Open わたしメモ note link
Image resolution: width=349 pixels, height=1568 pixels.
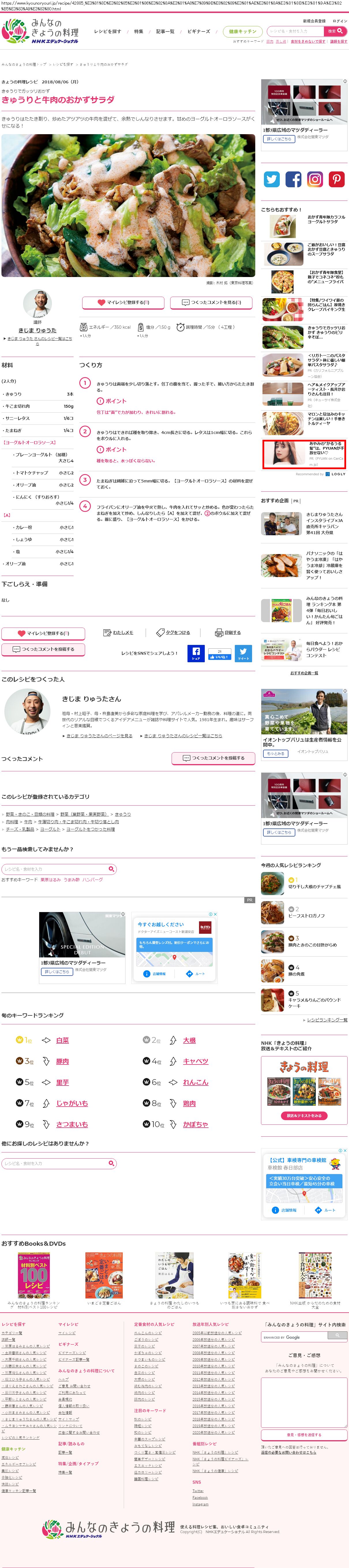click(119, 633)
